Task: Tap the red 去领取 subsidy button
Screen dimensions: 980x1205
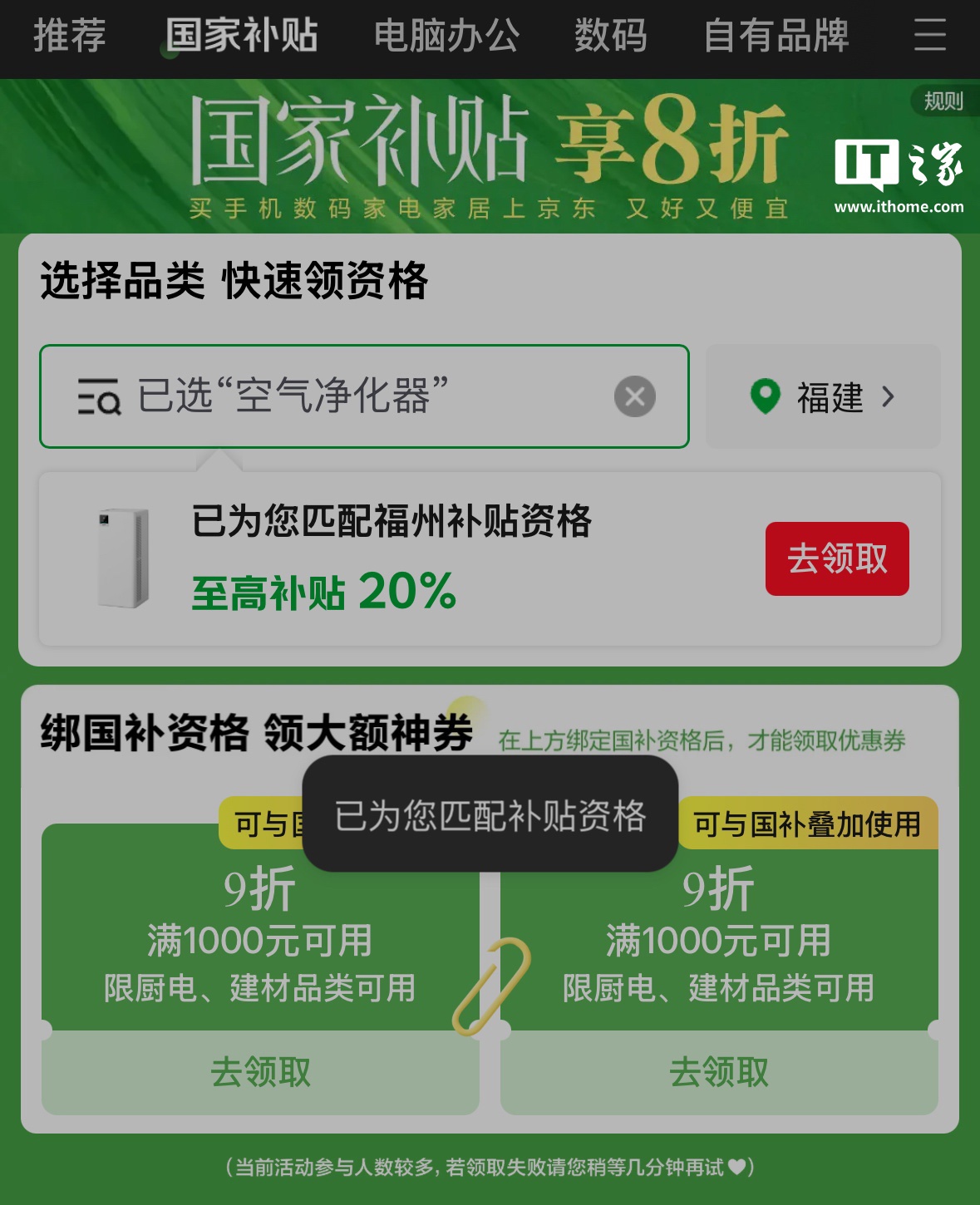Action: click(837, 558)
